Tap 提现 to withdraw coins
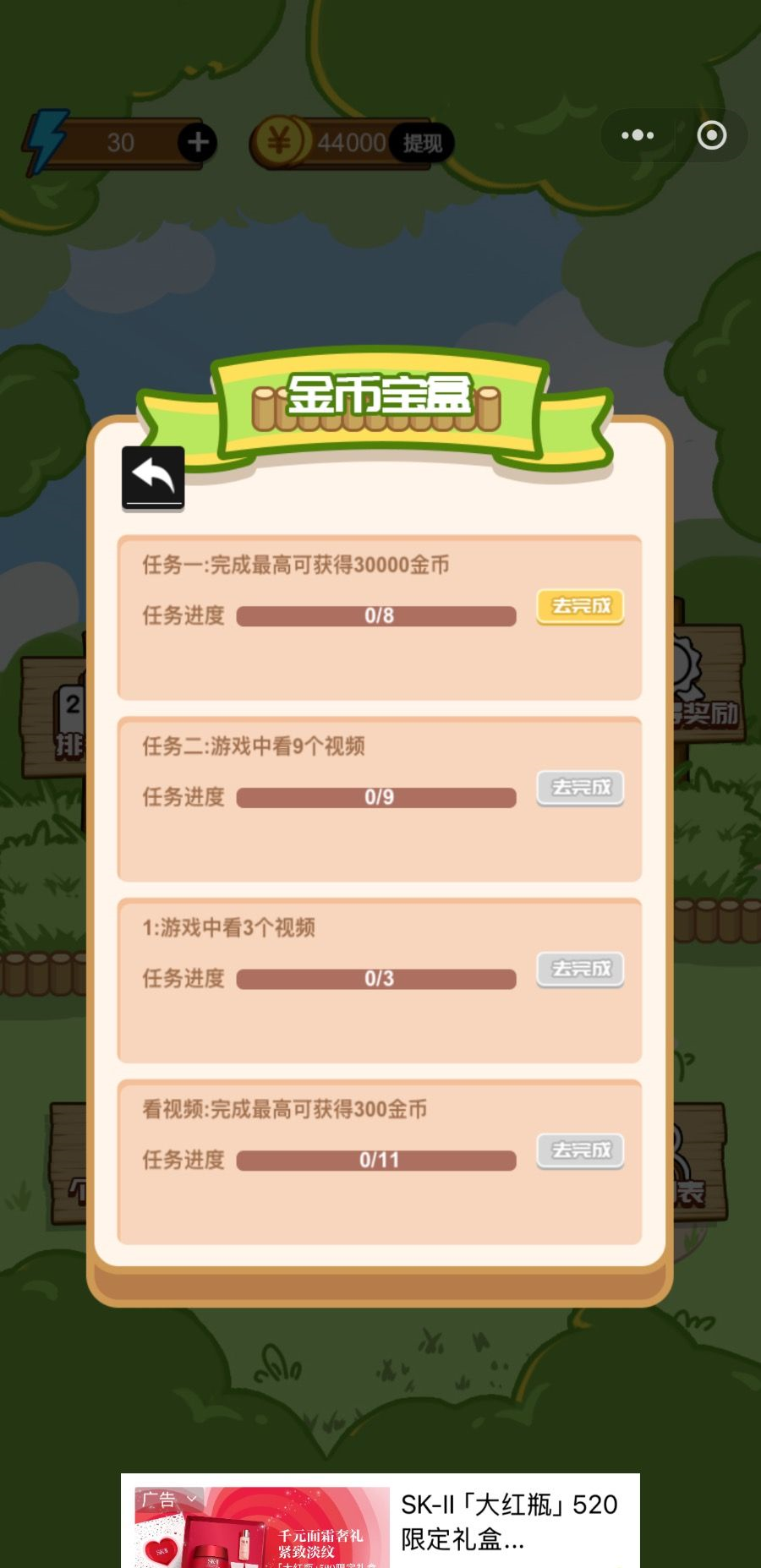Viewport: 761px width, 1568px height. pyautogui.click(x=422, y=143)
